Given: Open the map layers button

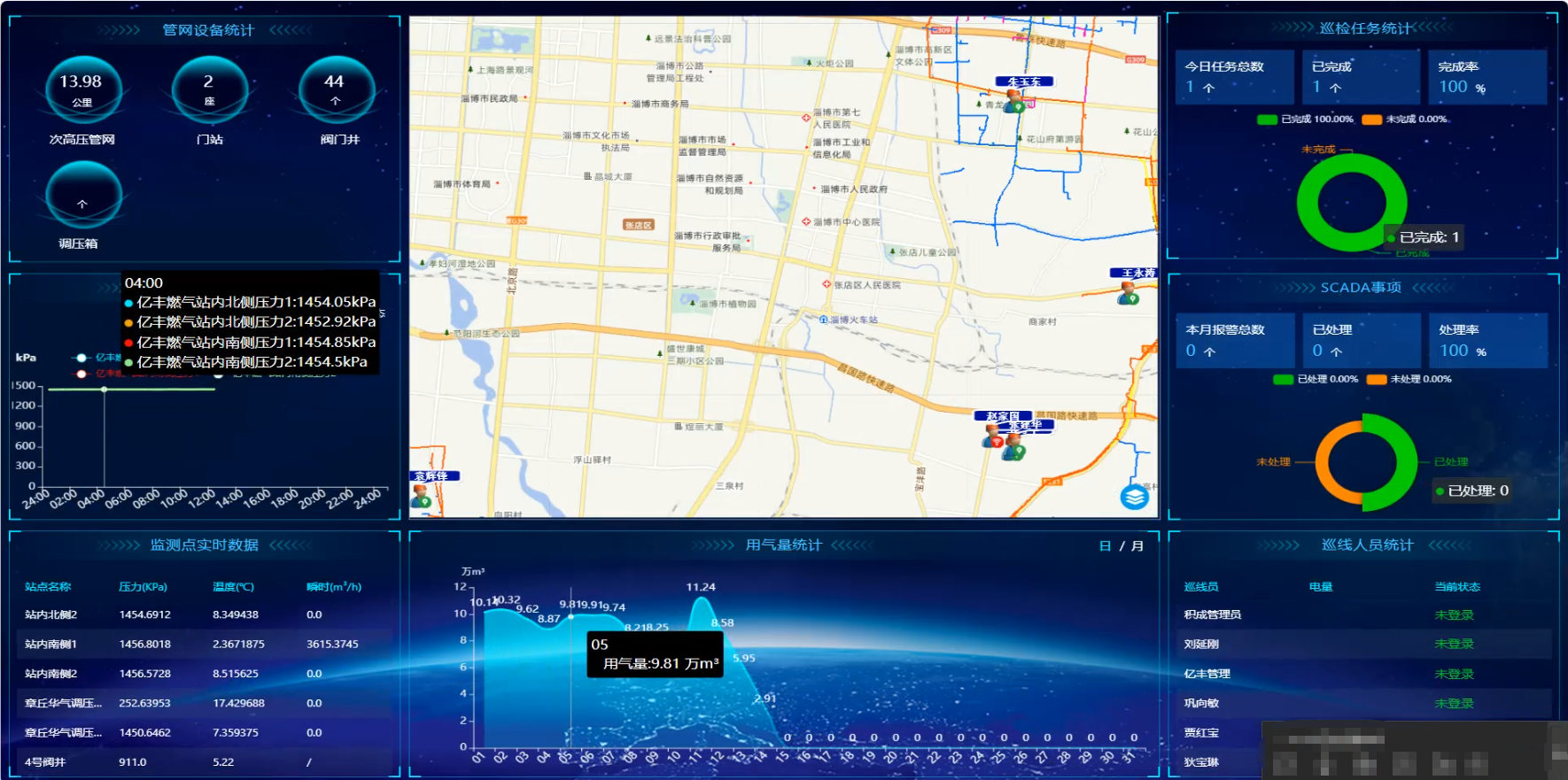Looking at the screenshot, I should pos(1135,497).
